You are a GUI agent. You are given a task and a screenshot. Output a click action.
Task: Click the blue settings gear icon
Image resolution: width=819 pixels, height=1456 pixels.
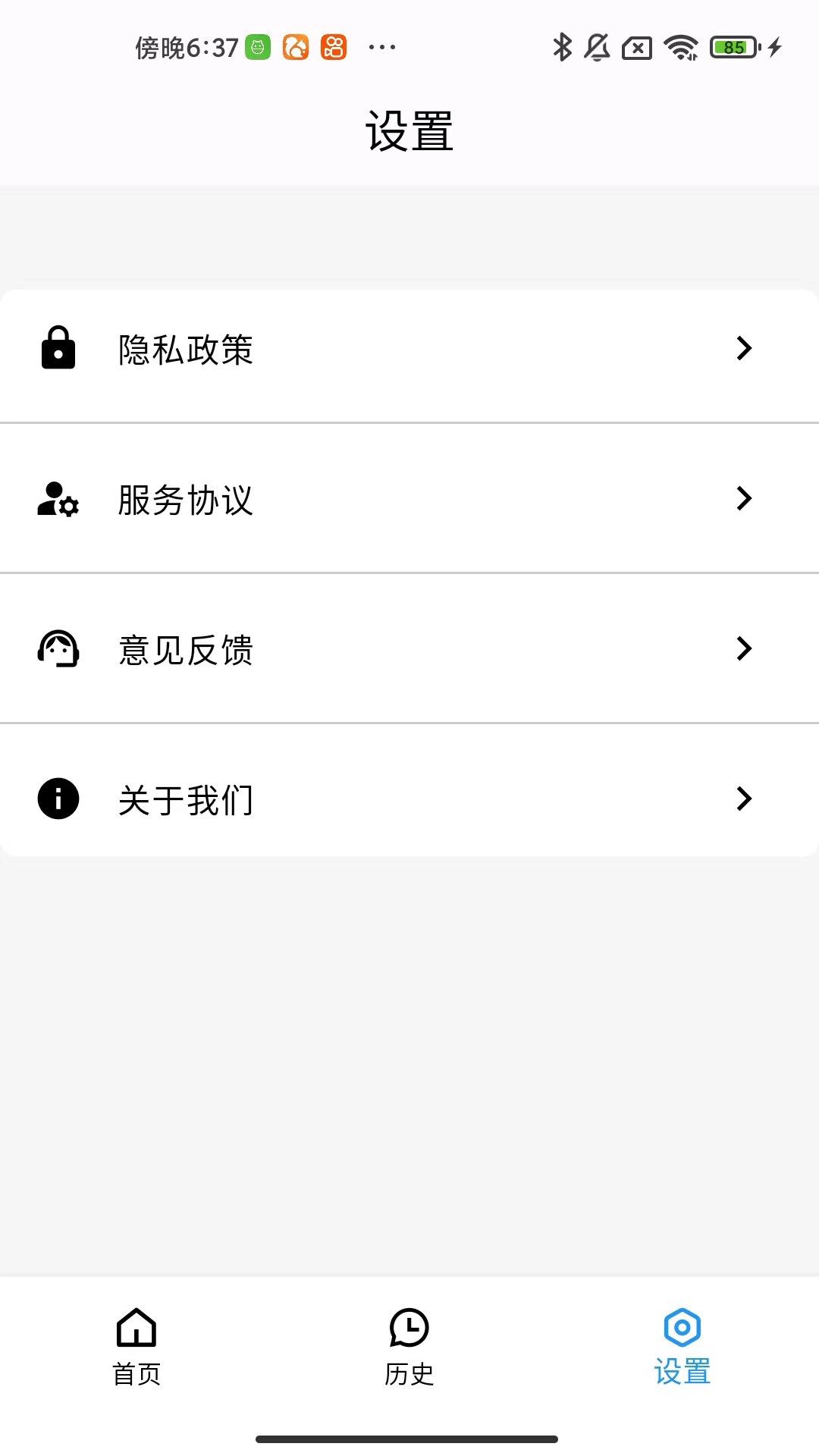tap(682, 1328)
